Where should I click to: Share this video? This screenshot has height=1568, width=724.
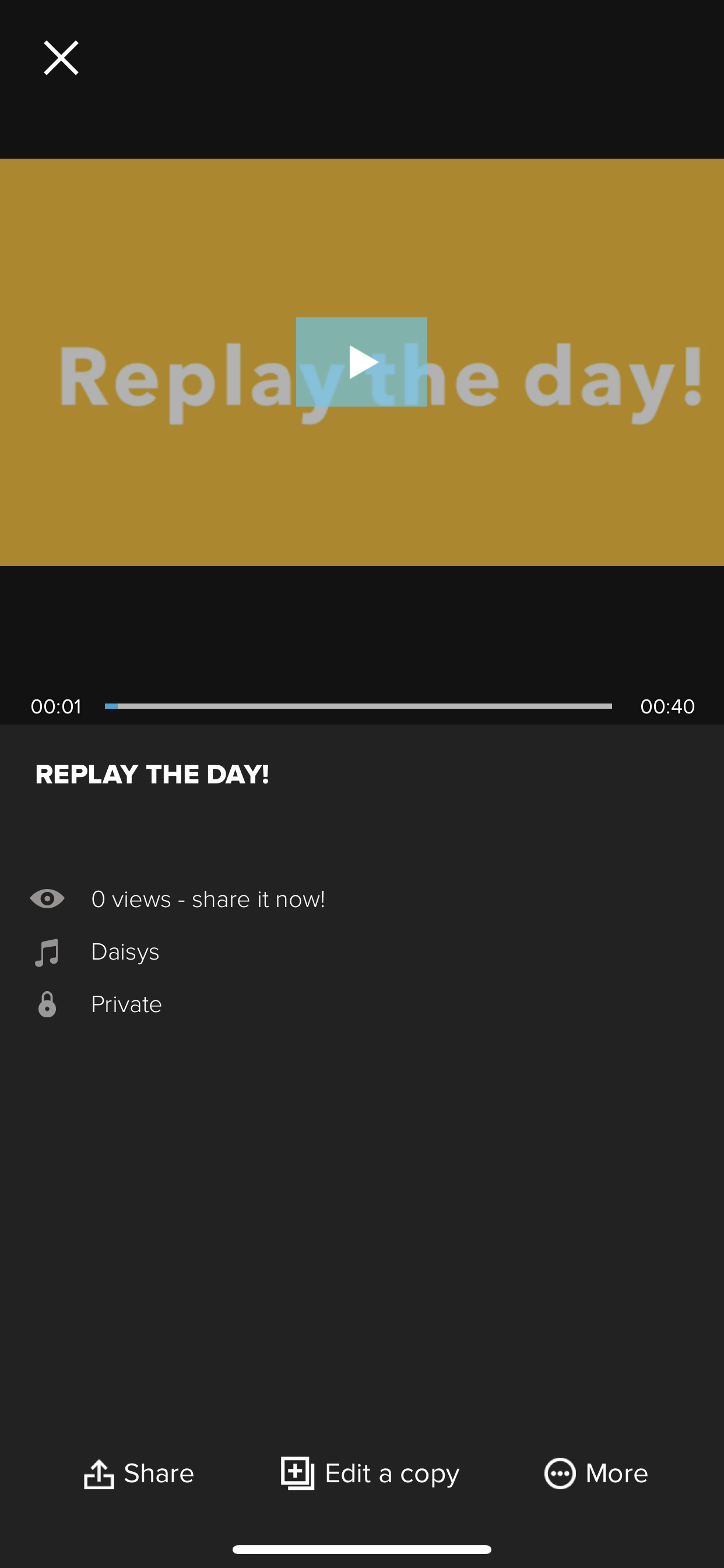139,1473
